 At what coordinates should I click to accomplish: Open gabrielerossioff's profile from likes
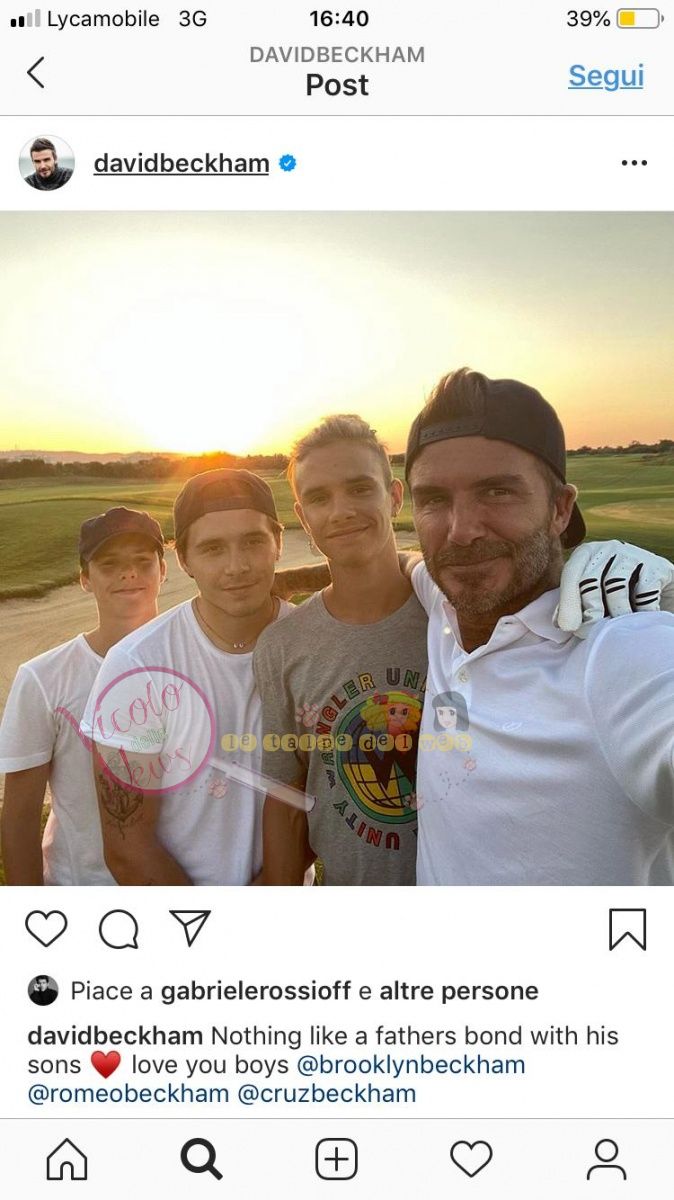255,991
